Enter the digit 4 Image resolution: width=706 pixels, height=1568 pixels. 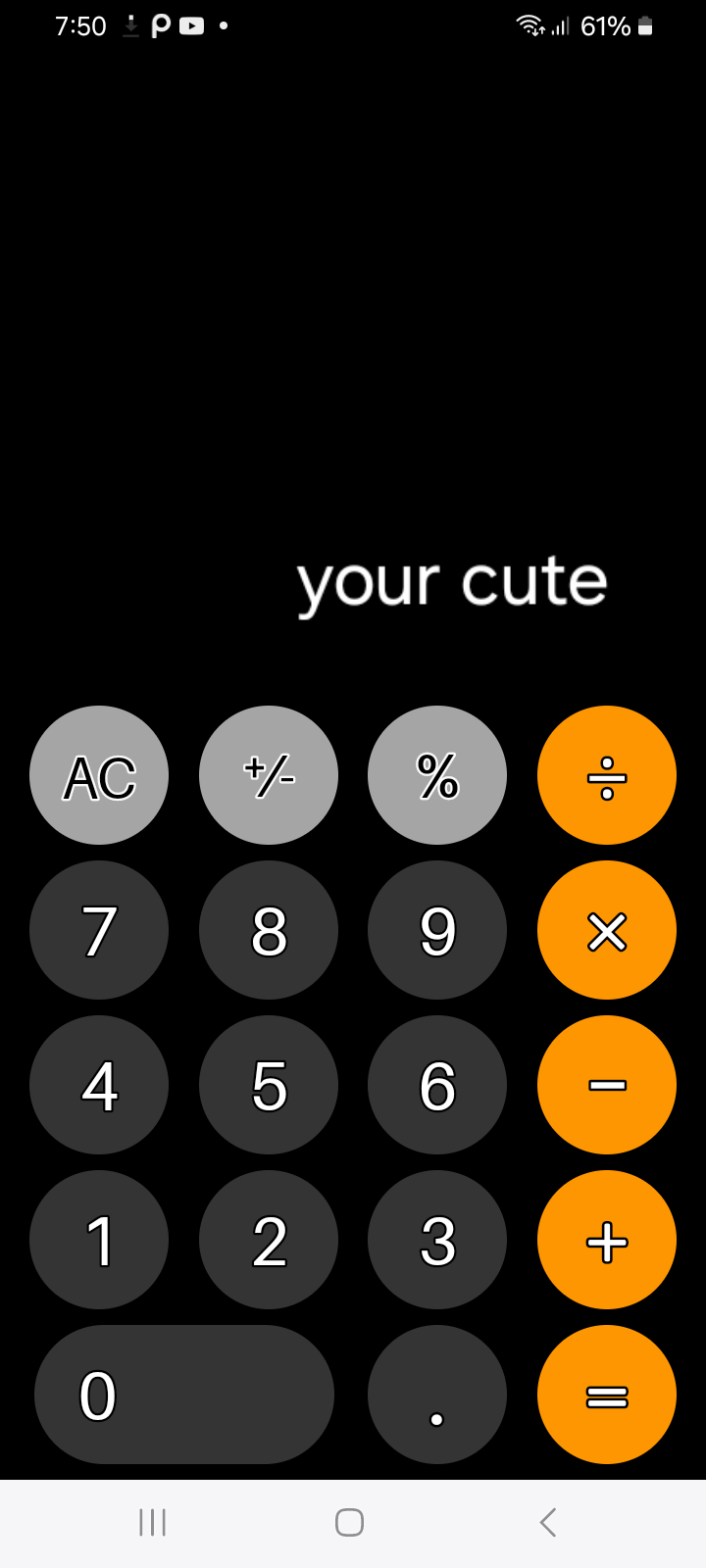pos(99,1085)
